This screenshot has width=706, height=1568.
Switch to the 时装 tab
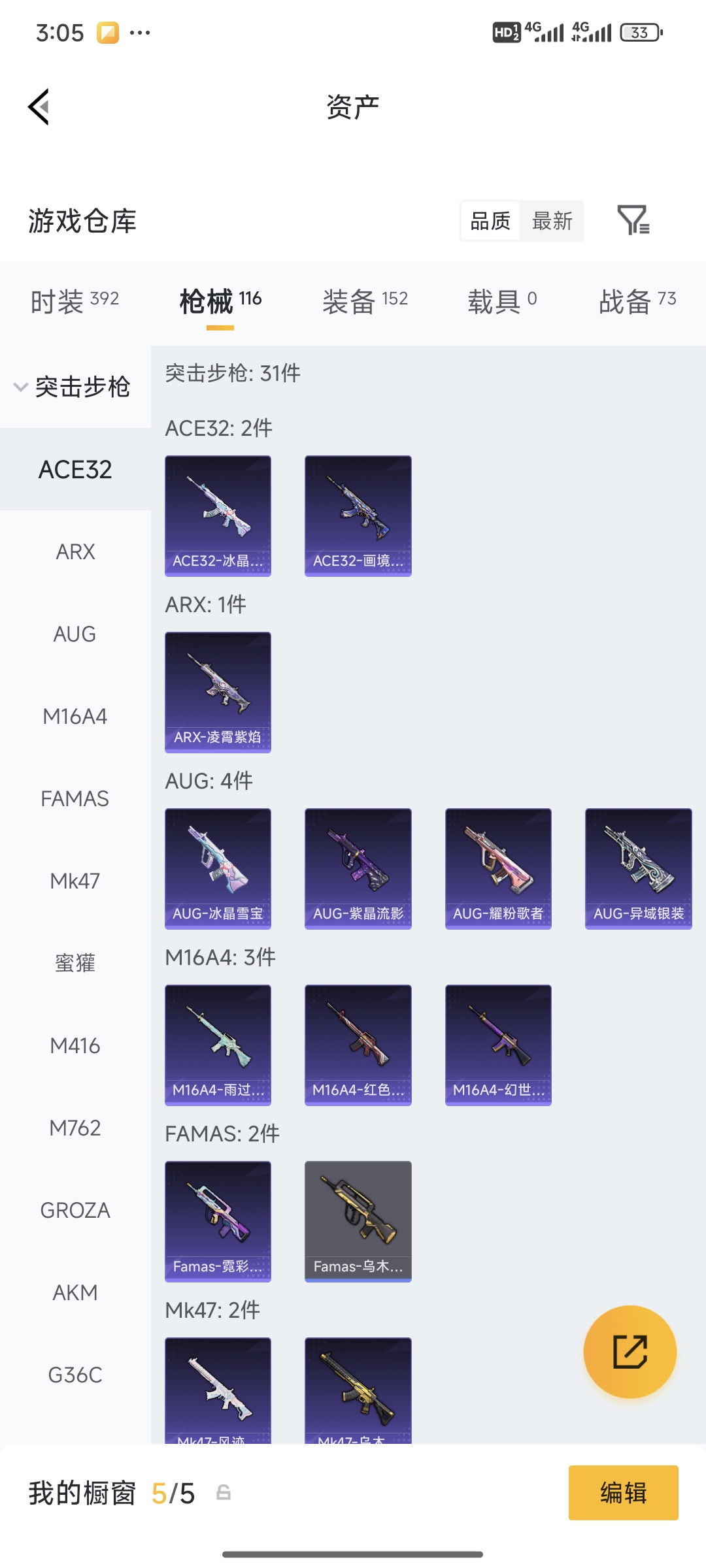click(75, 301)
